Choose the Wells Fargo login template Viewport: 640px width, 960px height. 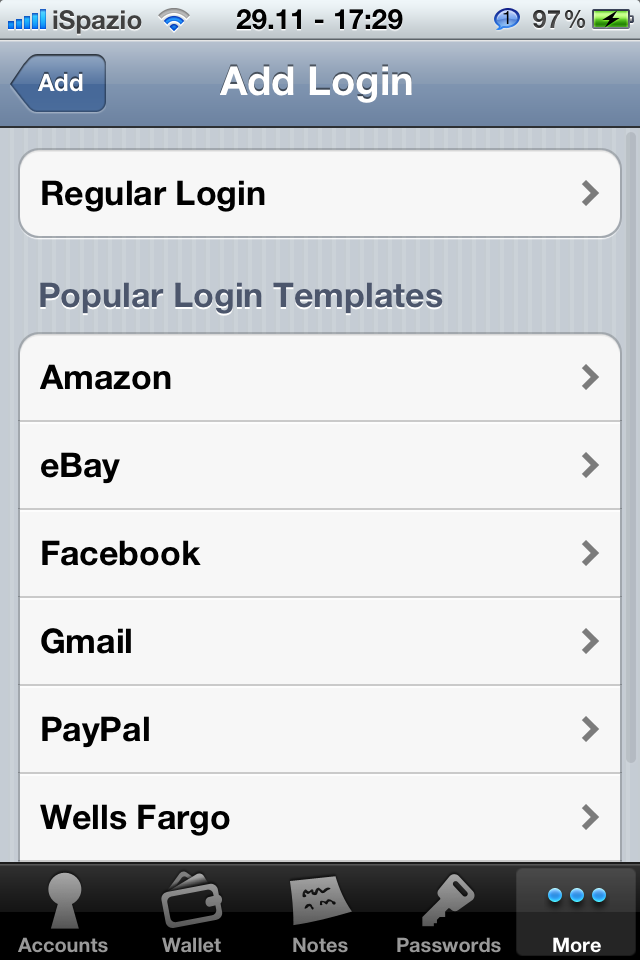320,818
